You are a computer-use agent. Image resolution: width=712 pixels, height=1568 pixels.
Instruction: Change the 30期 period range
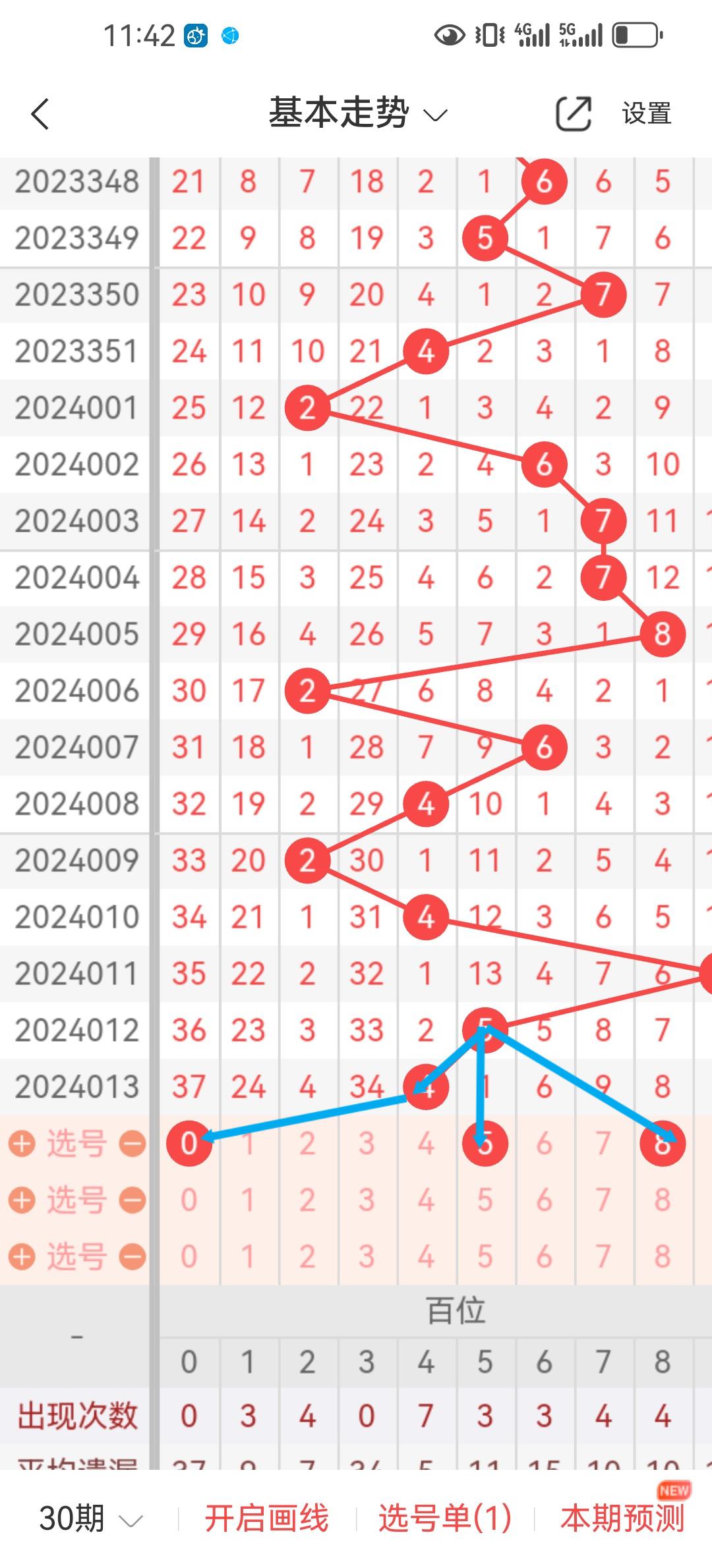click(90, 1519)
